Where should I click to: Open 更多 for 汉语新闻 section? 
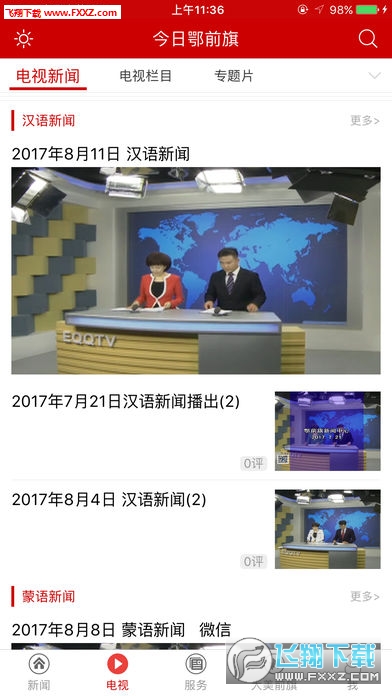[365, 120]
